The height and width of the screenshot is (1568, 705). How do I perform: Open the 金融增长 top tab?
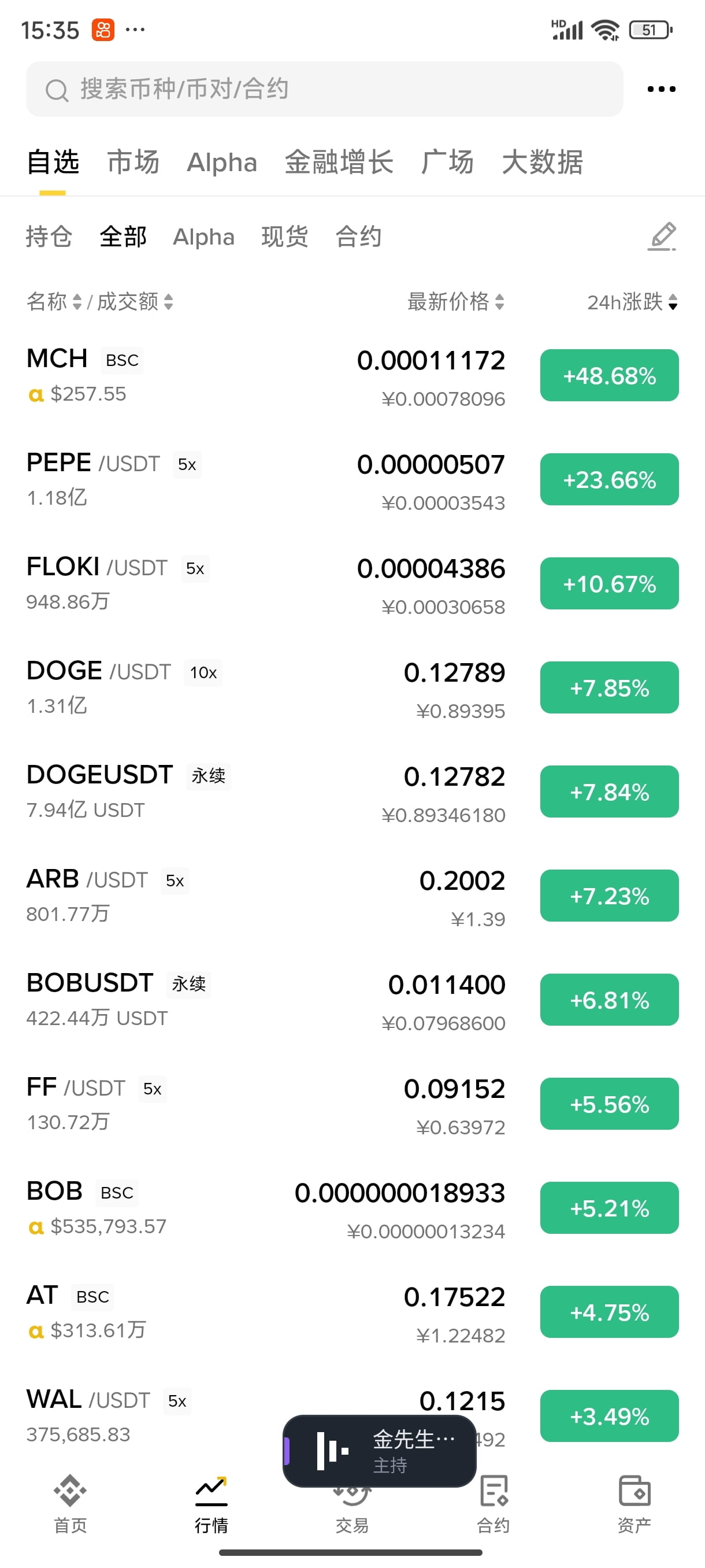point(339,162)
